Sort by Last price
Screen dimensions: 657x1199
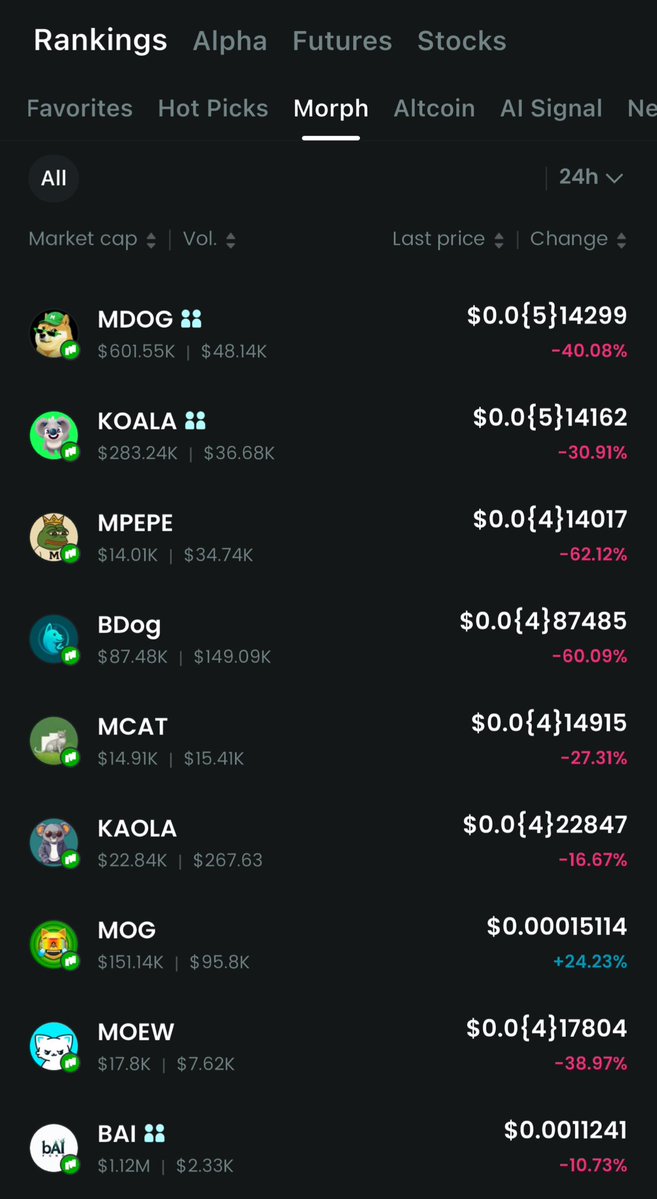tap(447, 239)
